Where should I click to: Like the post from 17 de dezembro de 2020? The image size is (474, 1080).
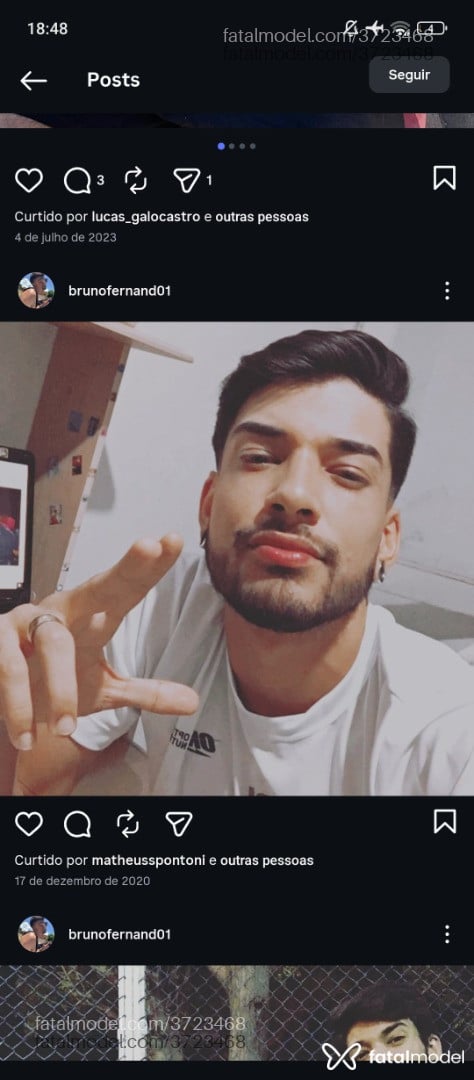(29, 824)
